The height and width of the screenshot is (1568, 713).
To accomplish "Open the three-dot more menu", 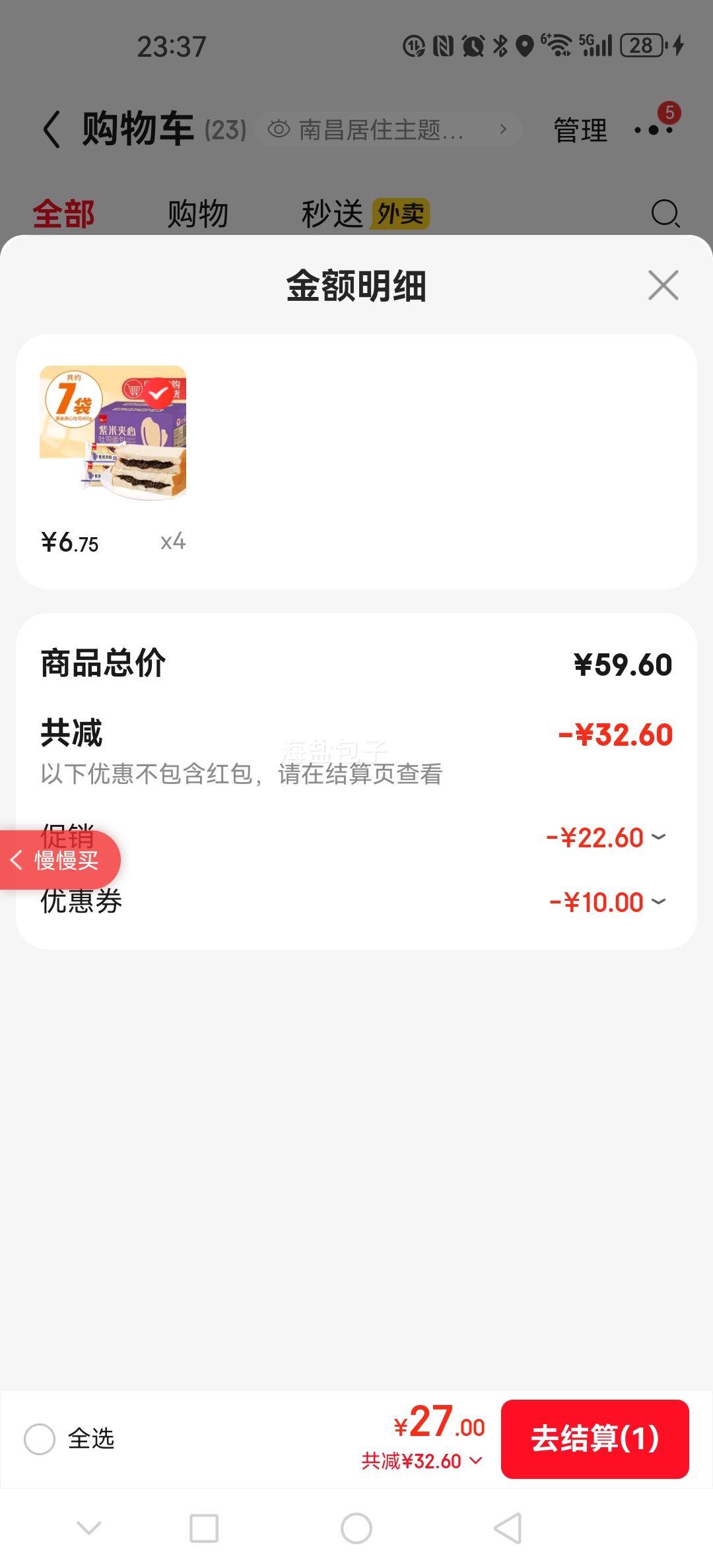I will (654, 129).
